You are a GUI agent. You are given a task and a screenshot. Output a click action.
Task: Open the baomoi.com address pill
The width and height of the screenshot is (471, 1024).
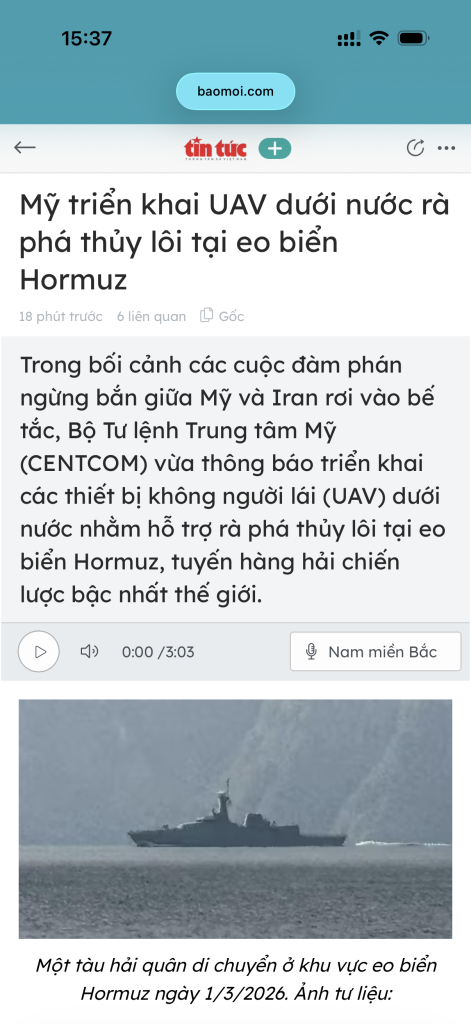[235, 91]
